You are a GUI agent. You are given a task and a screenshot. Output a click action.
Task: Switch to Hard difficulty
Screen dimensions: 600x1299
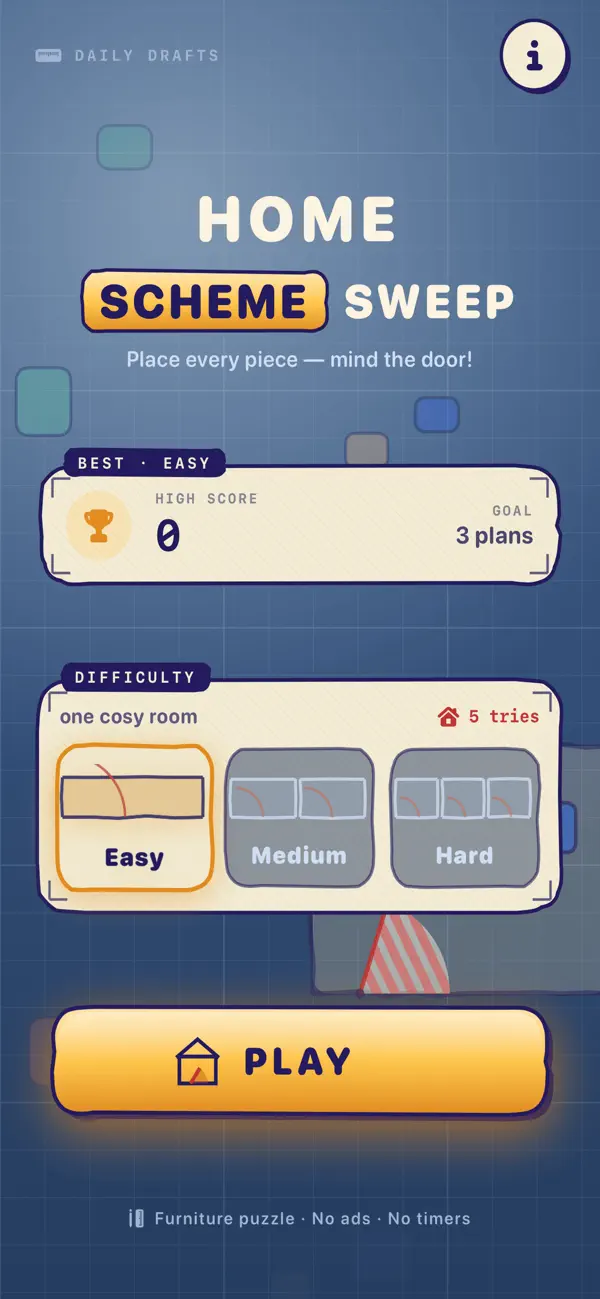[x=465, y=818]
